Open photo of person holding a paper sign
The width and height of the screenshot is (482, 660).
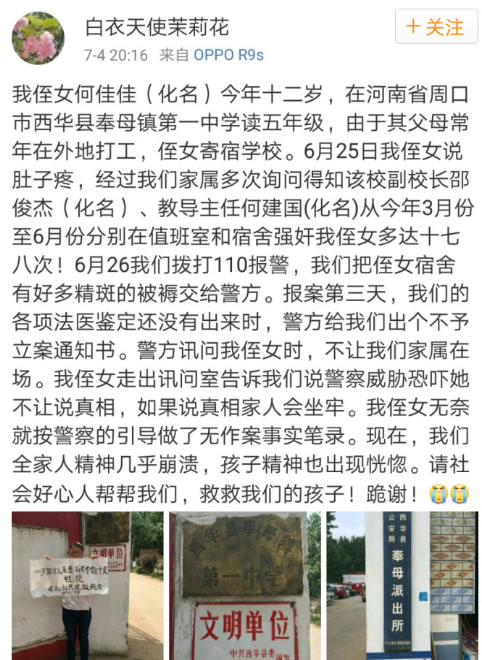(x=88, y=585)
